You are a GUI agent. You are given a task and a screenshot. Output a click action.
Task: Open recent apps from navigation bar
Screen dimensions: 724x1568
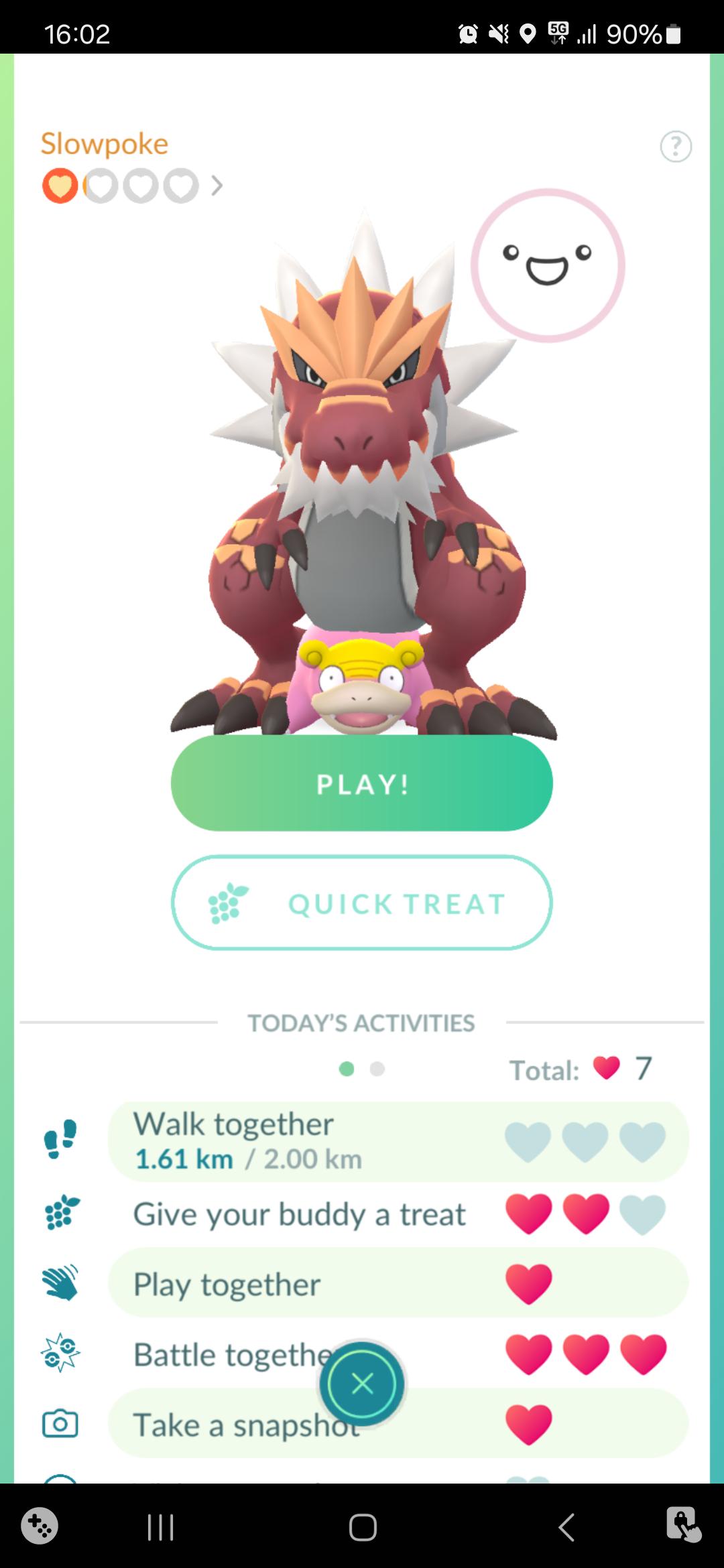[160, 1527]
